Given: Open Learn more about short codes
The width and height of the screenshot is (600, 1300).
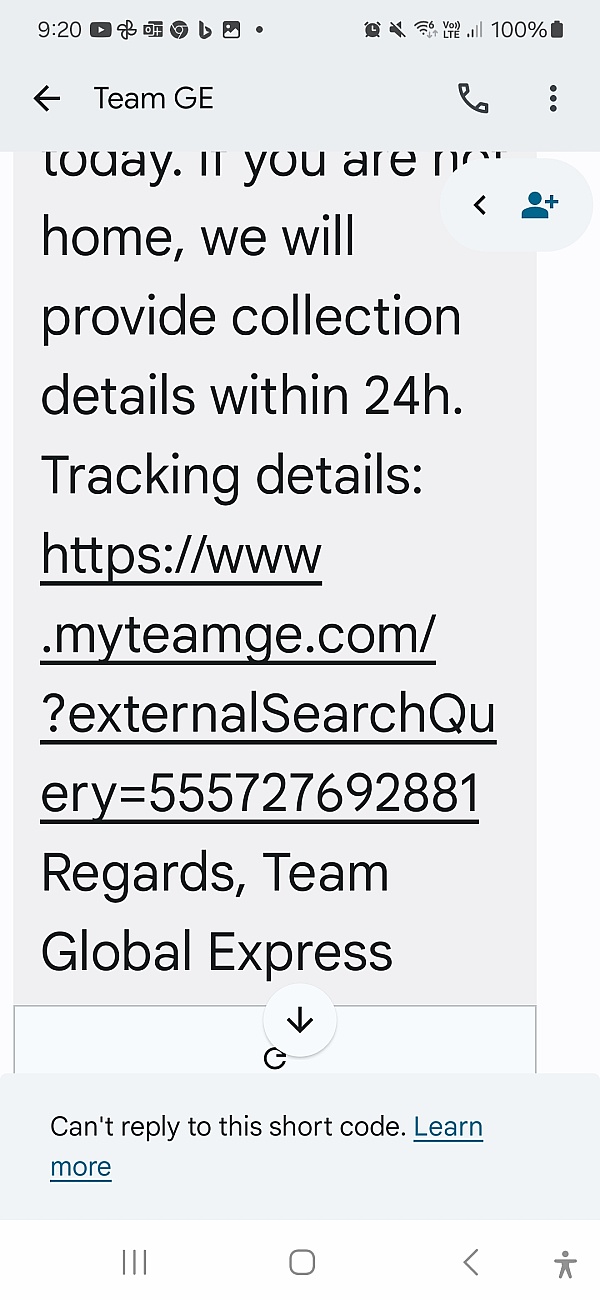Looking at the screenshot, I should (447, 1127).
